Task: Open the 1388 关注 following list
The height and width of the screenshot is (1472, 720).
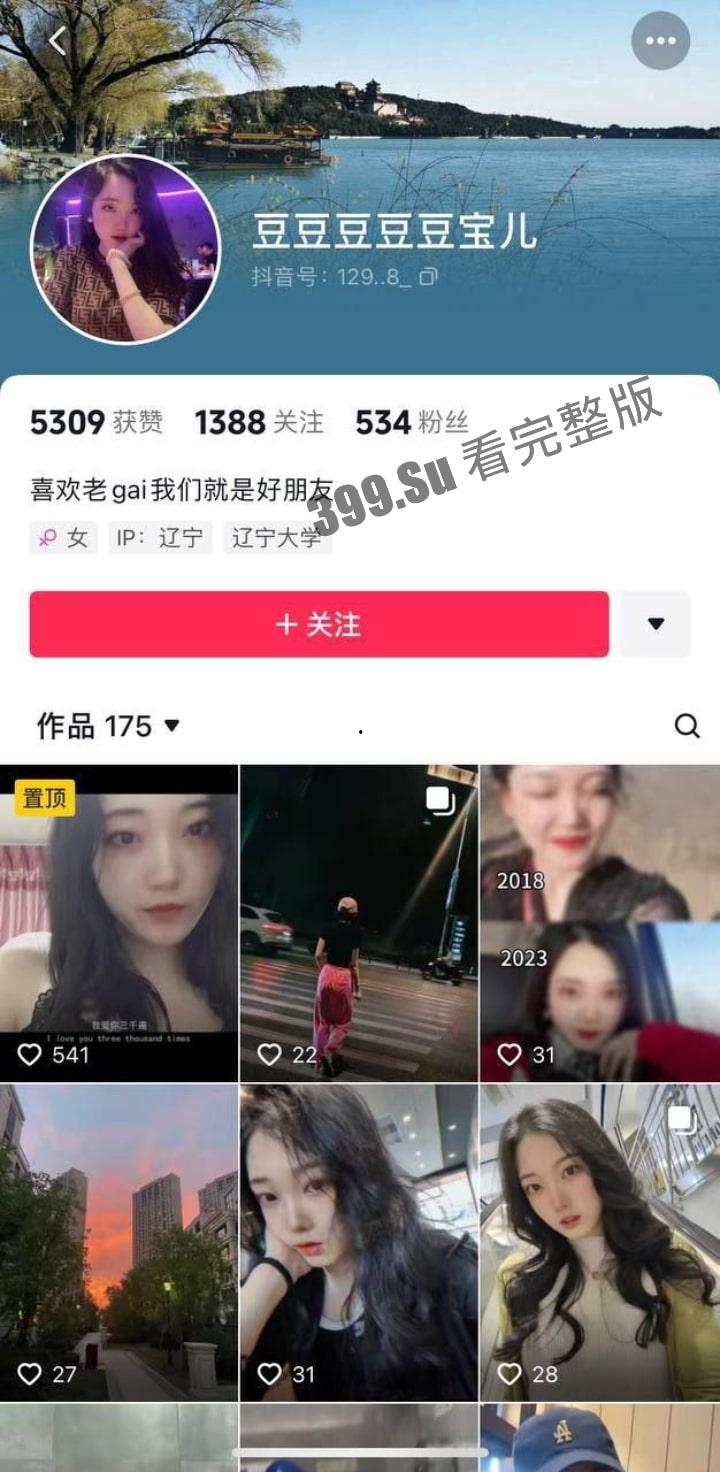Action: (259, 422)
